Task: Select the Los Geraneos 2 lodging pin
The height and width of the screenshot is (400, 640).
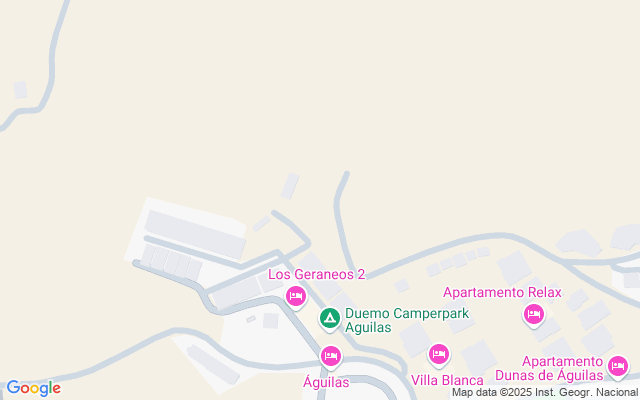Action: click(295, 295)
